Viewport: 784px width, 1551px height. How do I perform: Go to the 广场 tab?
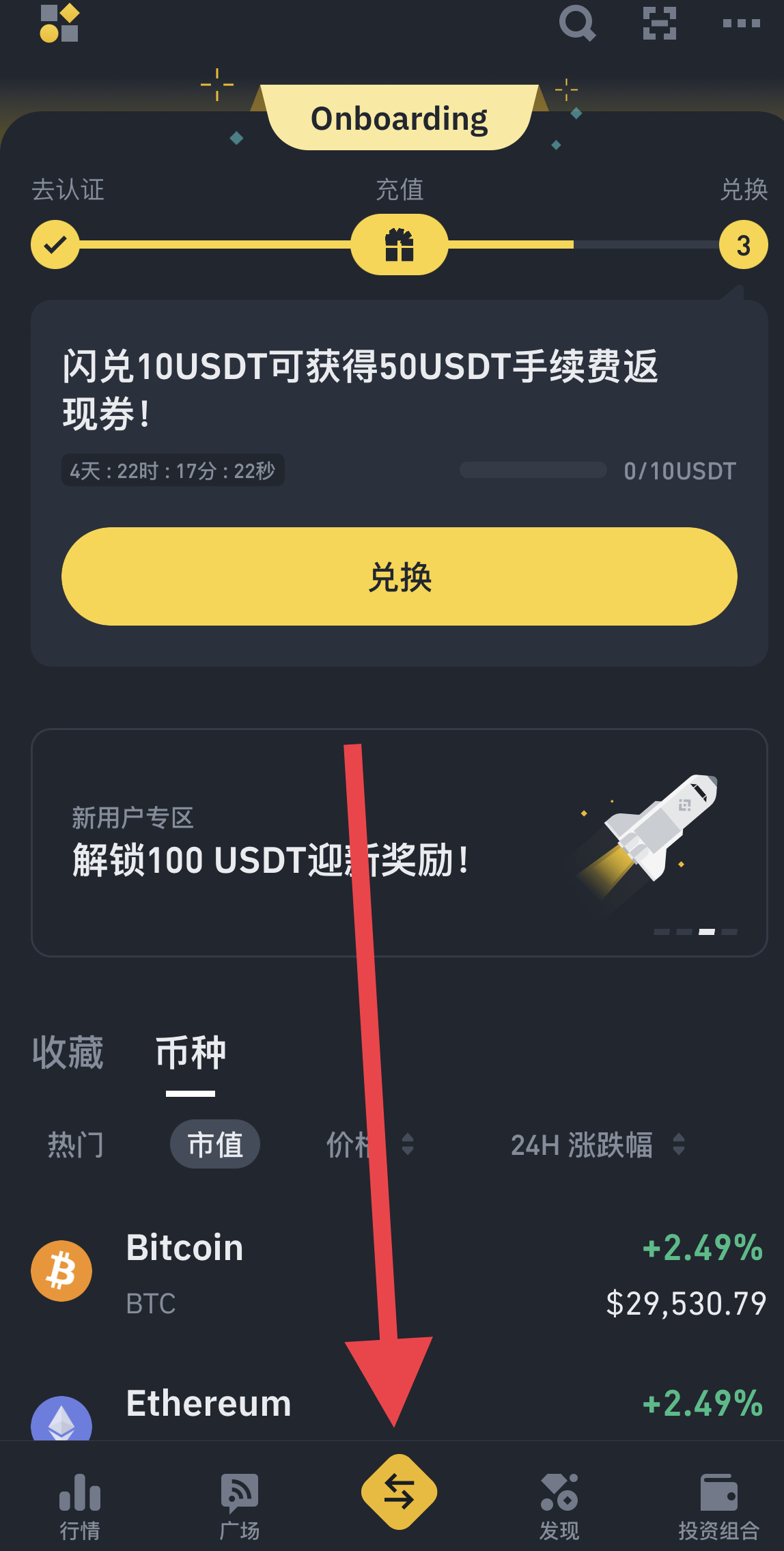point(239,1506)
